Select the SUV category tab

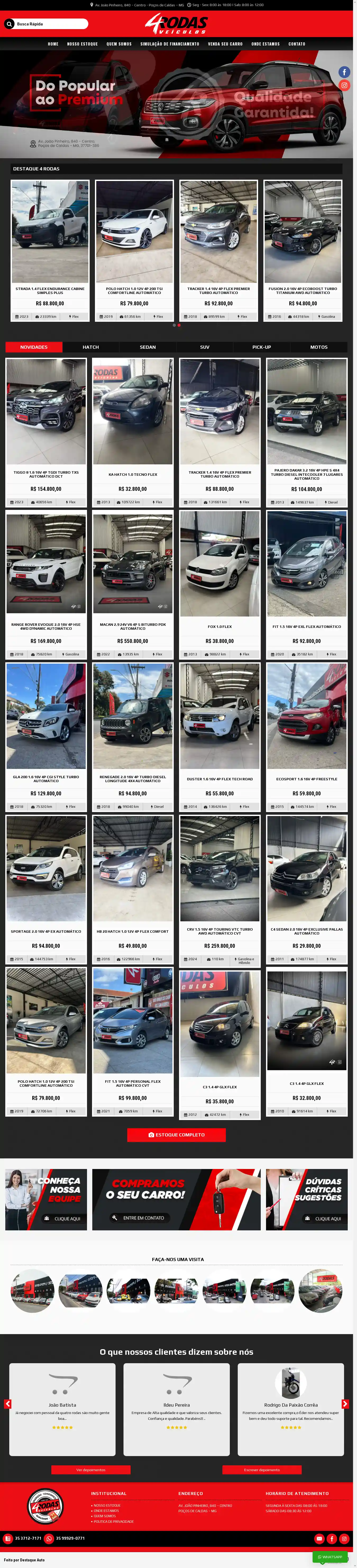(204, 347)
